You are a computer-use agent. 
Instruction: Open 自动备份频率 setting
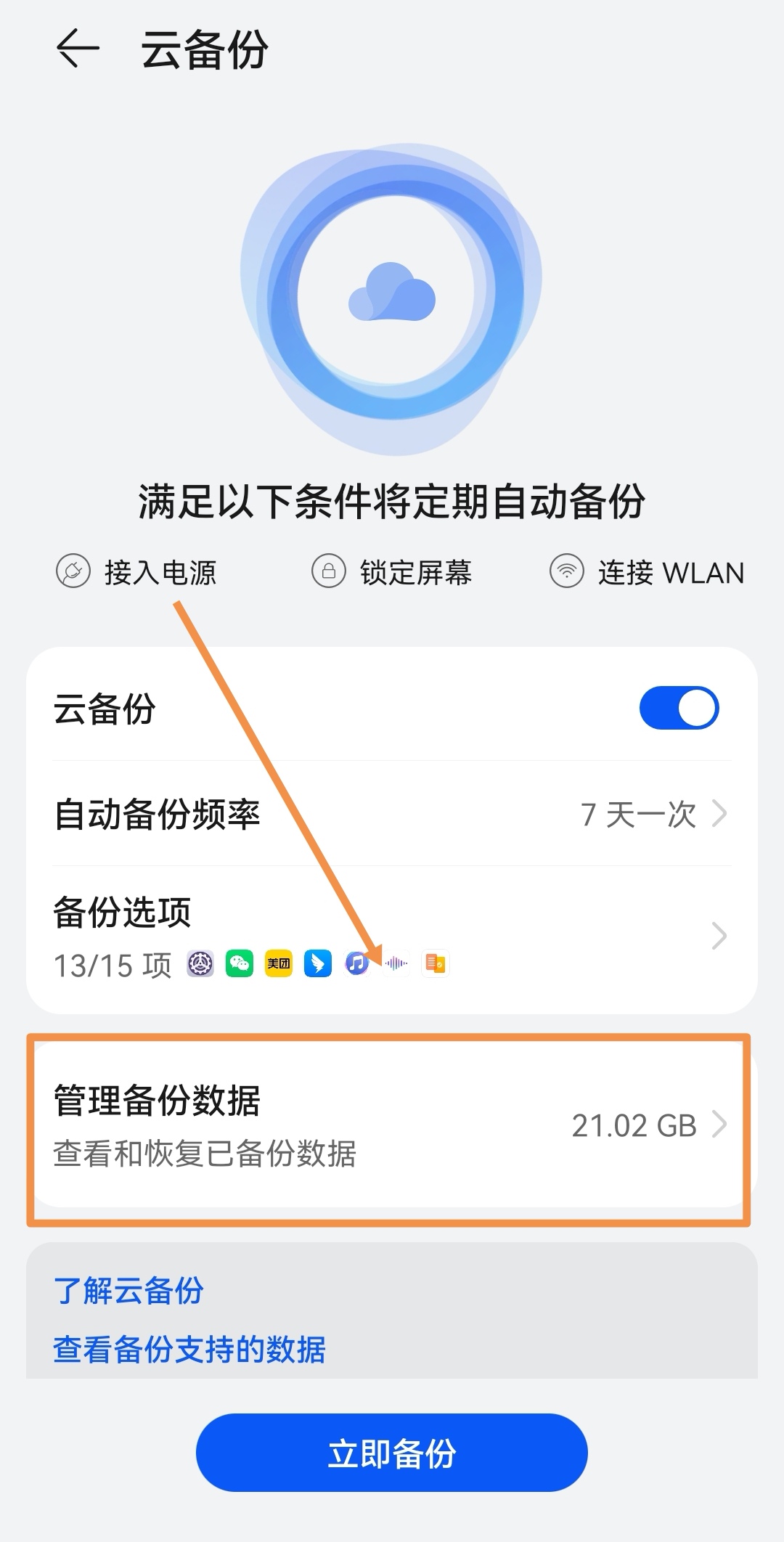coord(392,814)
